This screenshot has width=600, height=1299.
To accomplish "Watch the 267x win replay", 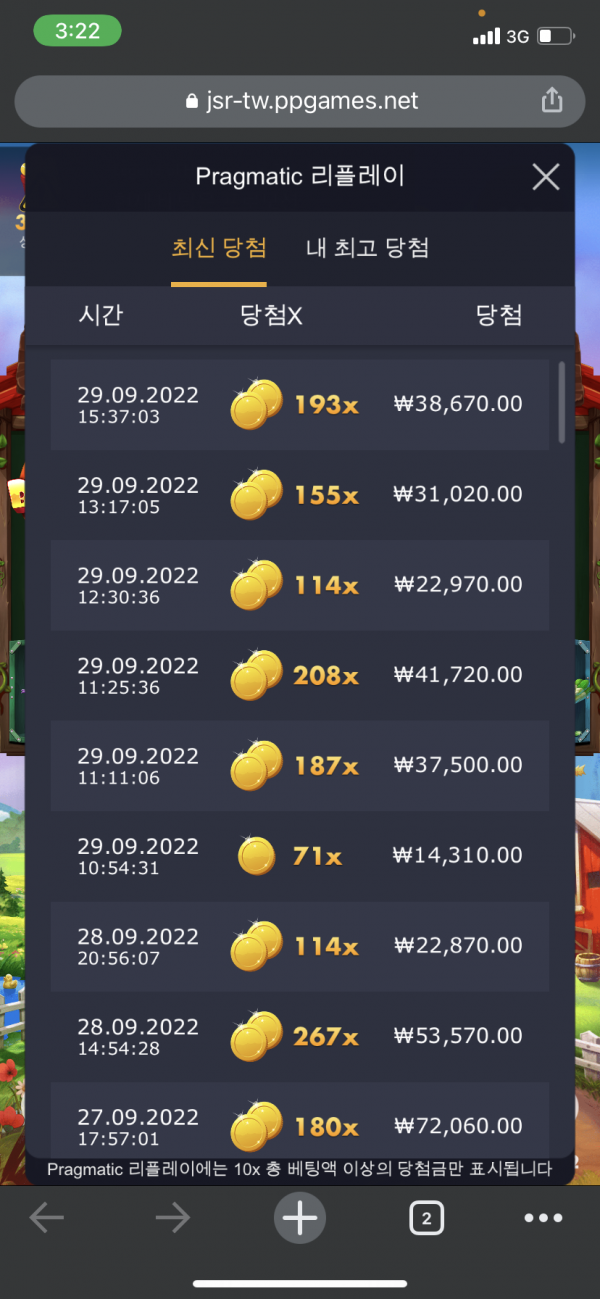I will point(300,1036).
